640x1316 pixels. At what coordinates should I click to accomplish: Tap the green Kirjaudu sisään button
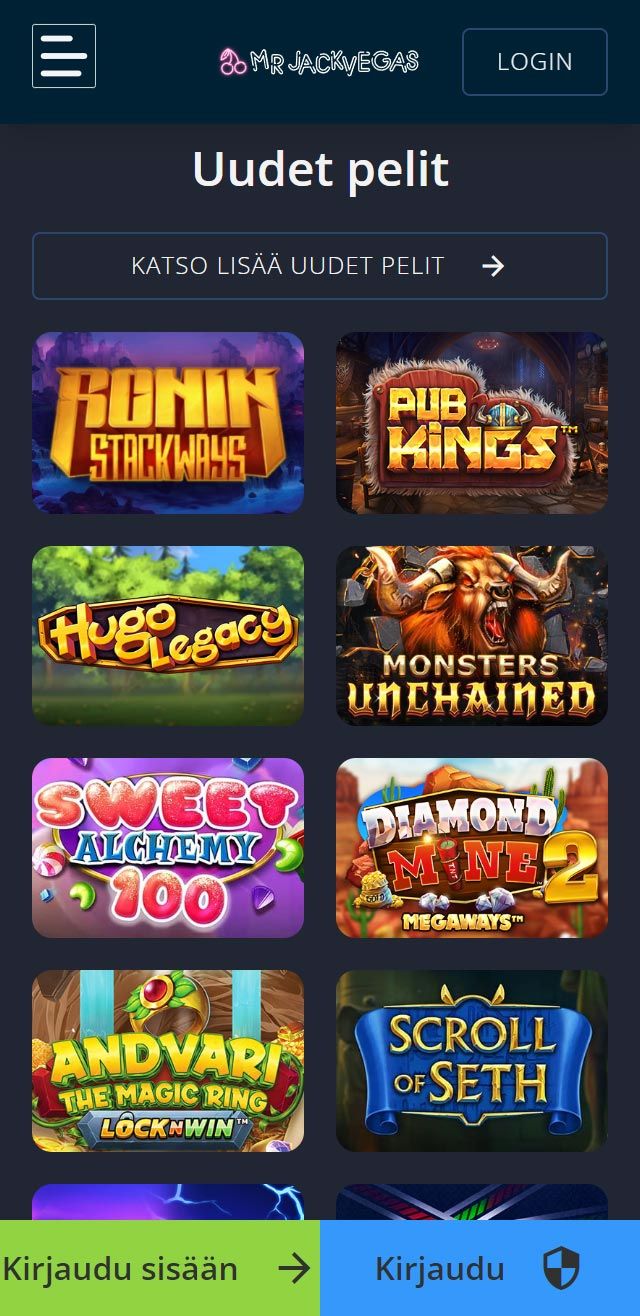click(160, 1269)
